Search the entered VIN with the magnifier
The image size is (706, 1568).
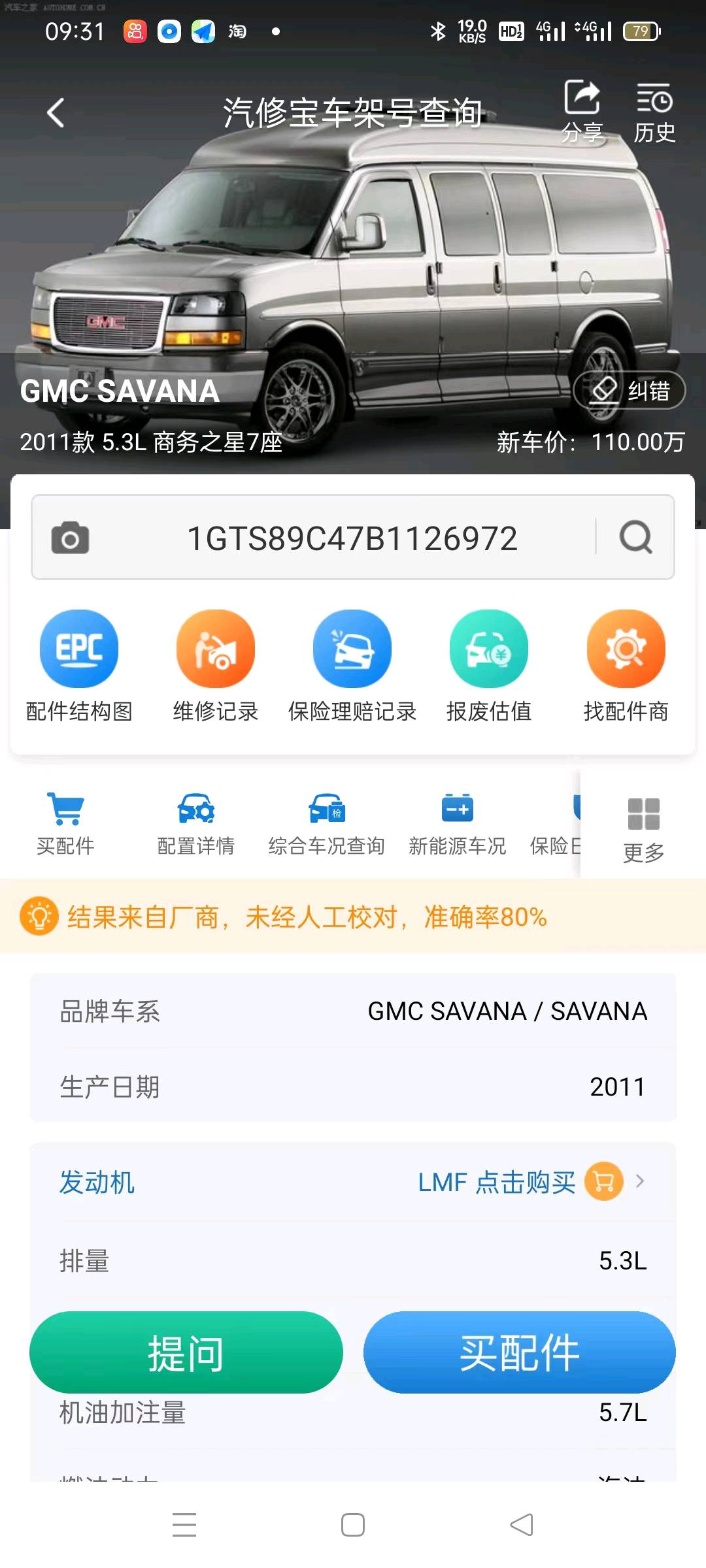point(635,538)
